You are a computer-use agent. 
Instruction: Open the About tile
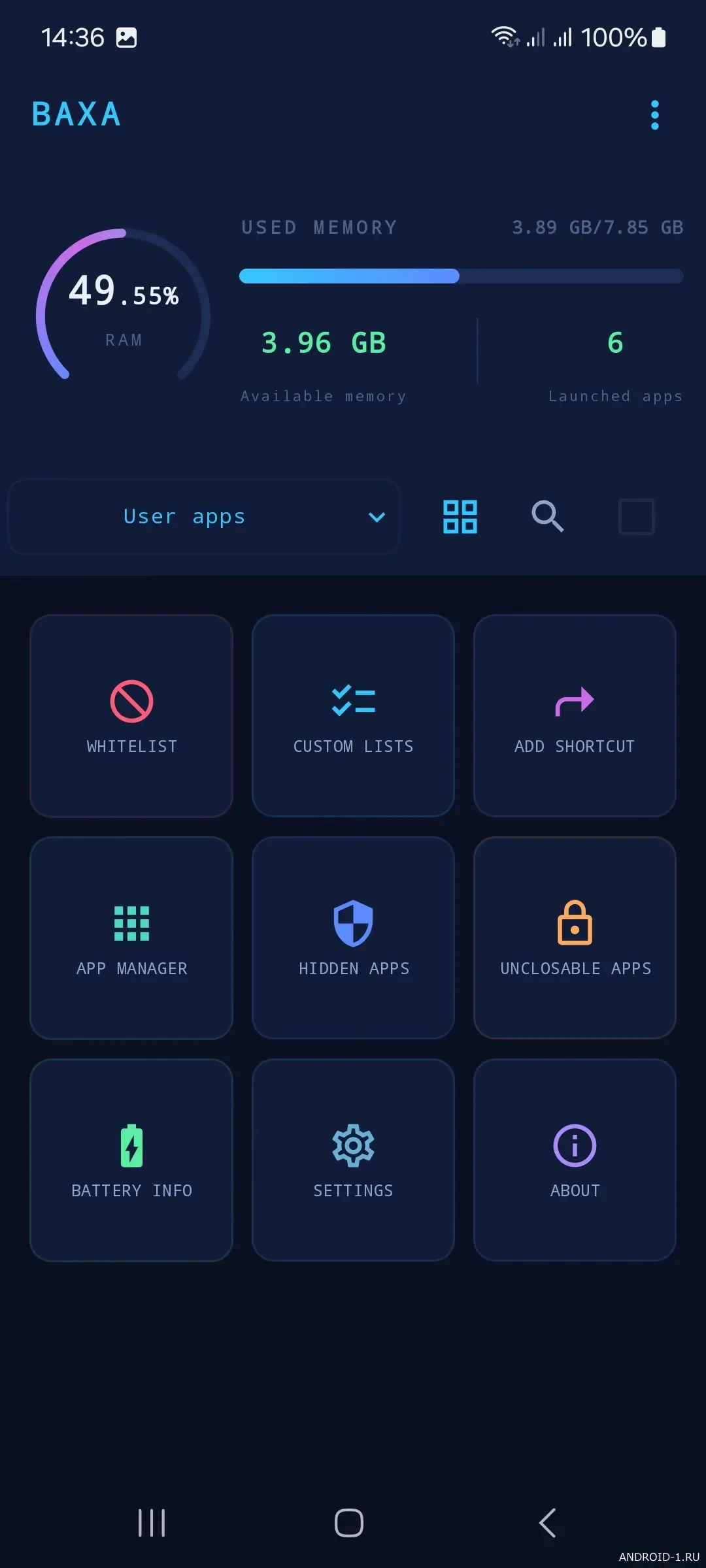coord(575,1160)
